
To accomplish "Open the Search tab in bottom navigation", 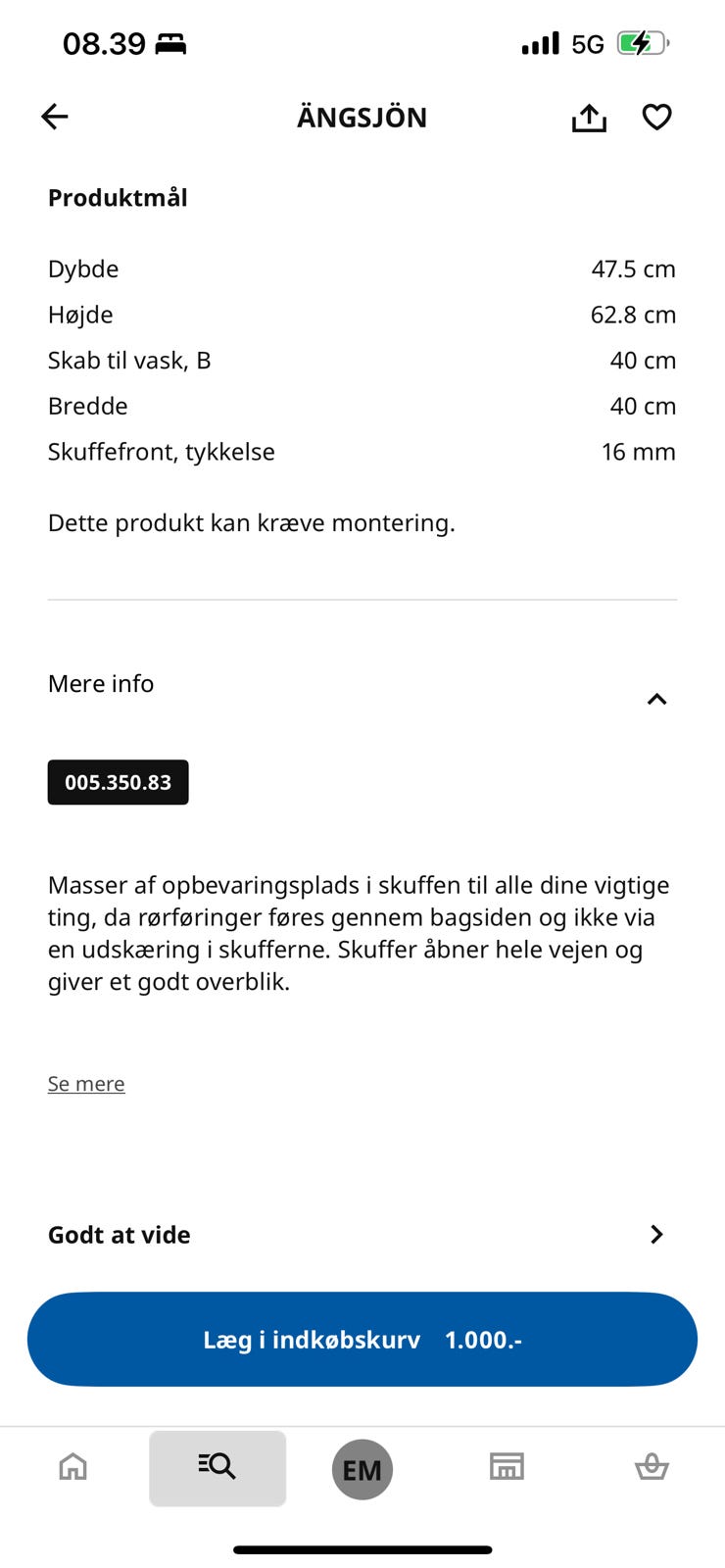I will coord(217,1467).
